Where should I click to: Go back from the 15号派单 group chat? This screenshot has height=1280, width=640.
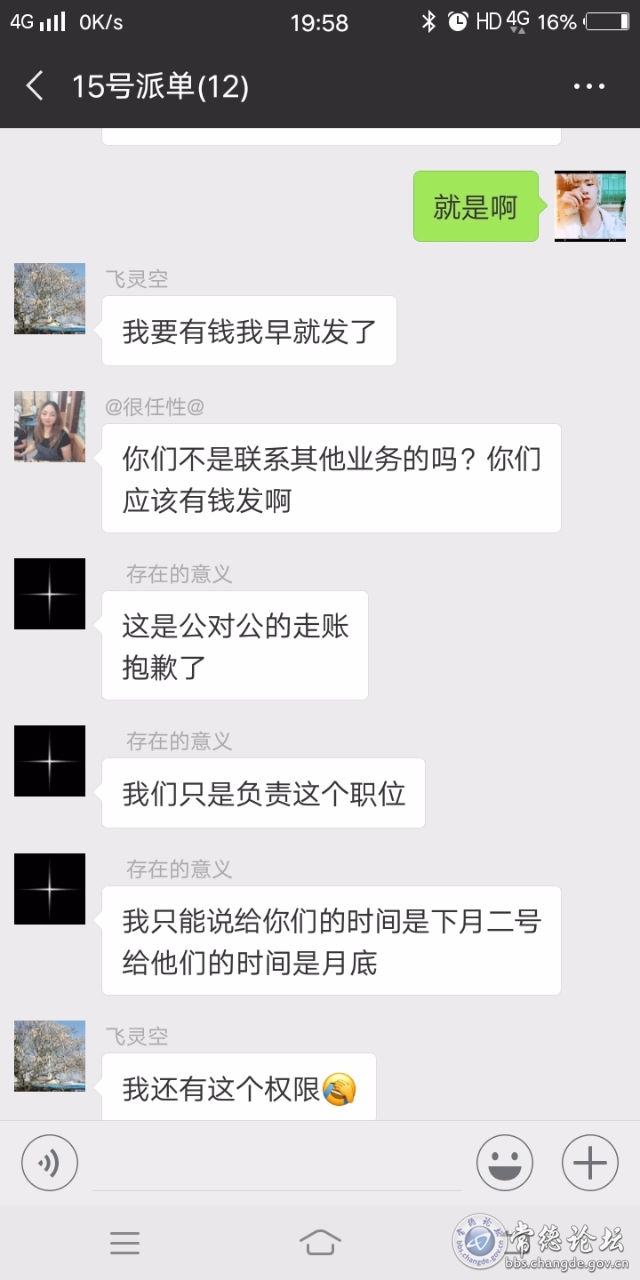[x=35, y=86]
